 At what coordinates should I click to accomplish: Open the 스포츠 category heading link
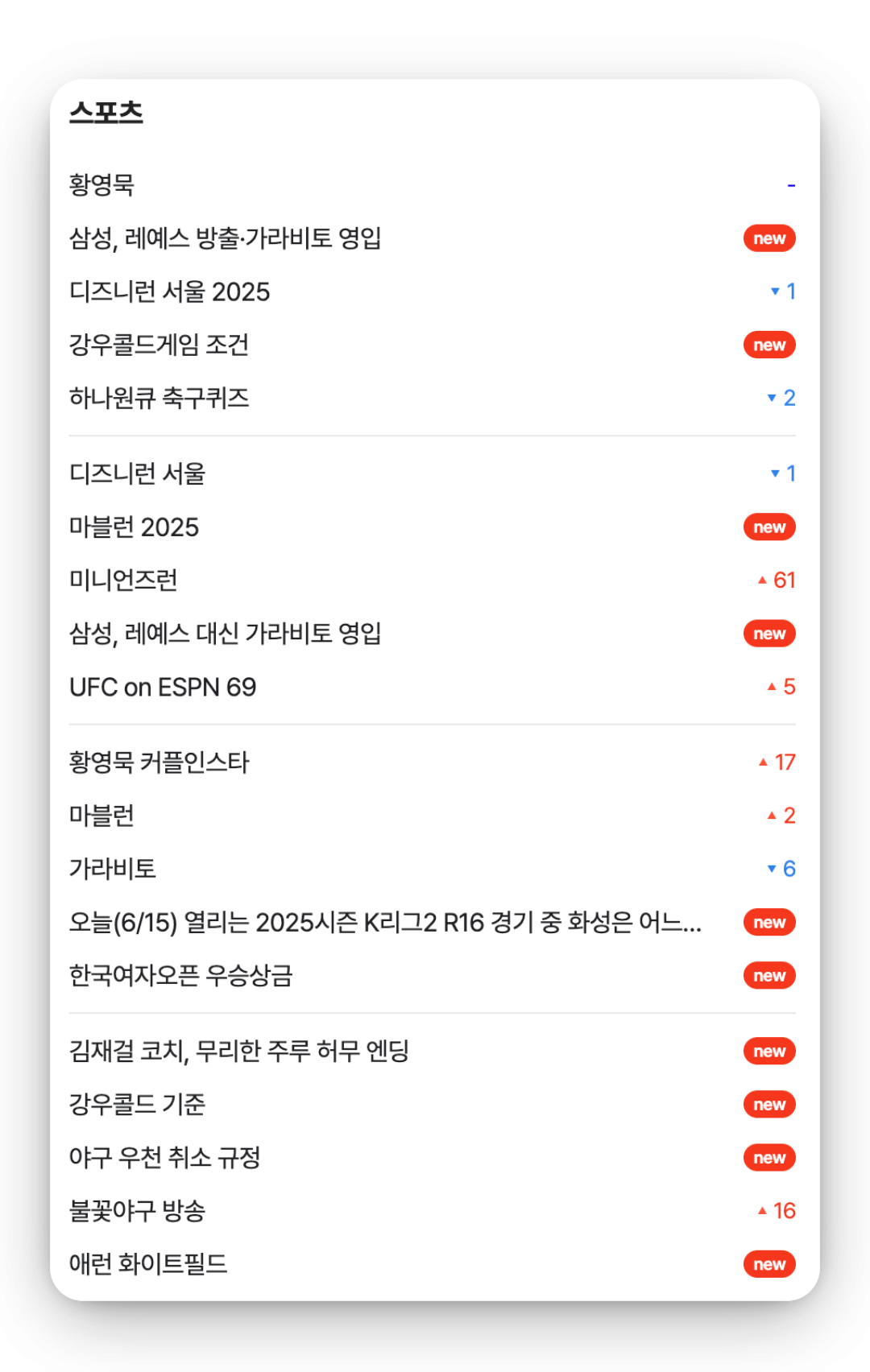106,112
